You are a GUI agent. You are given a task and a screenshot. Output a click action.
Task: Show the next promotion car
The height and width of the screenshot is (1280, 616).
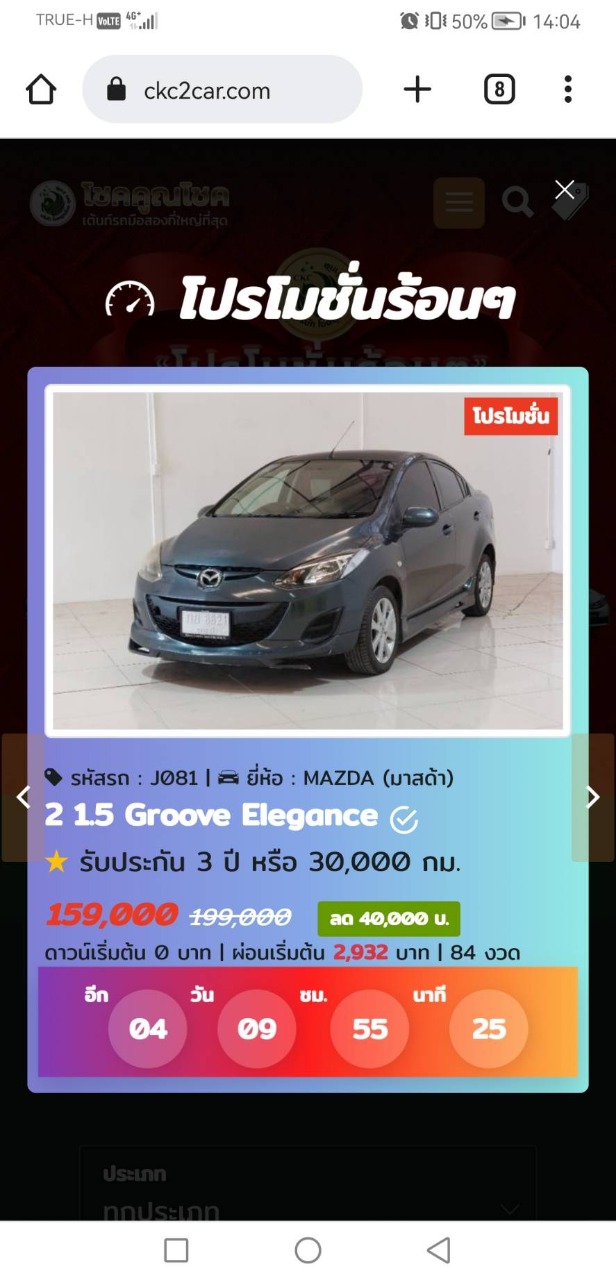[593, 797]
